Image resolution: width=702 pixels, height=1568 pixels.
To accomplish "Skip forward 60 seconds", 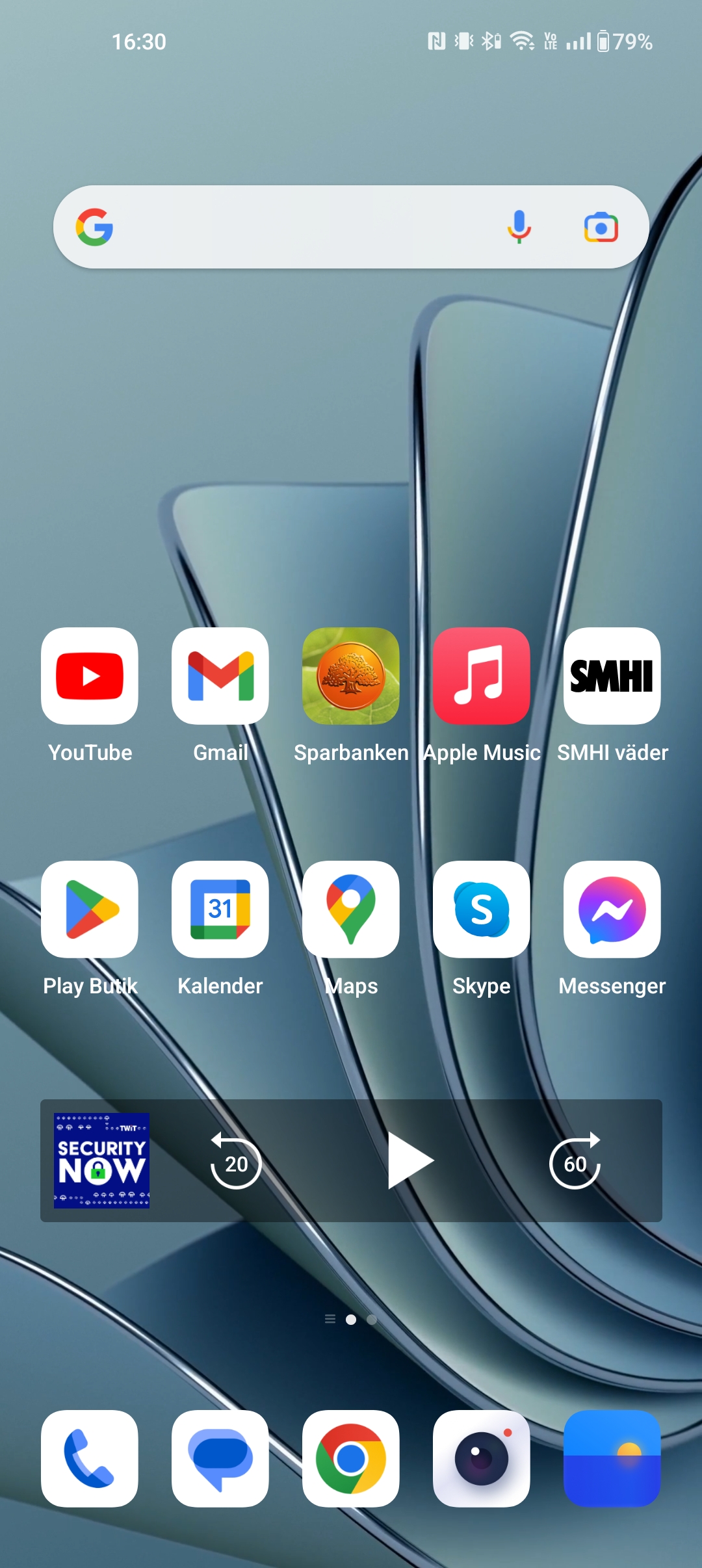I will coord(575,1162).
